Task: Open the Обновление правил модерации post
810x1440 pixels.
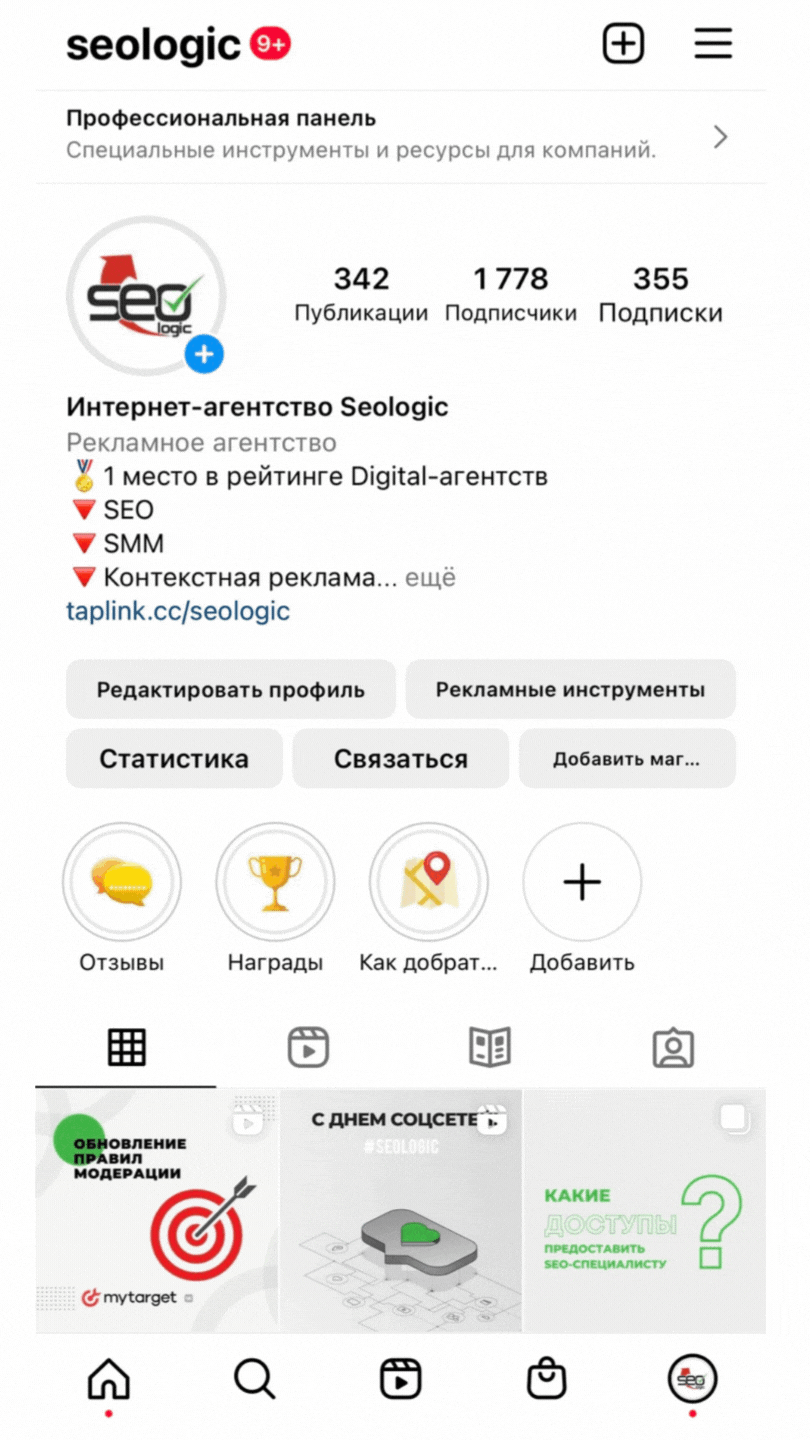Action: pos(157,1211)
